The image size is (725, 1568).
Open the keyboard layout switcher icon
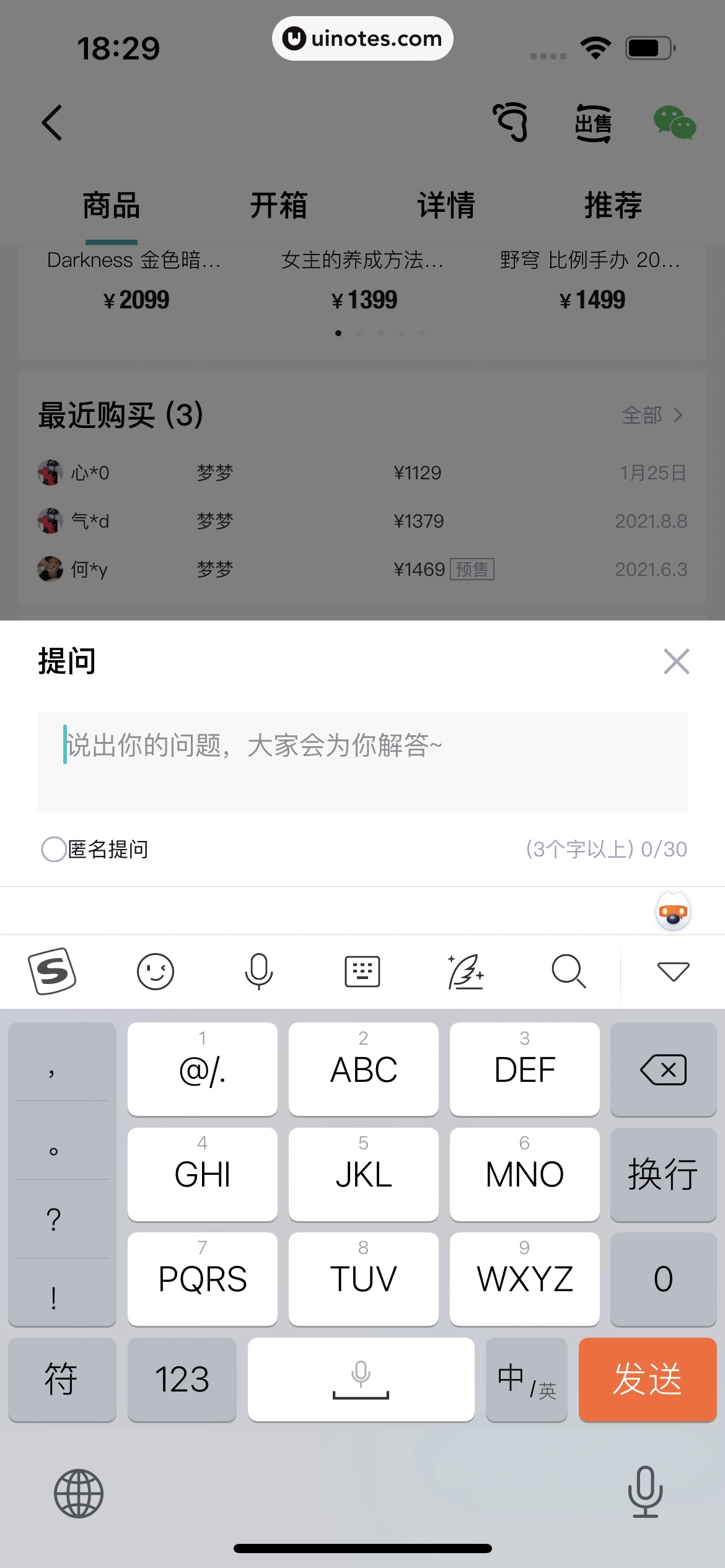362,971
